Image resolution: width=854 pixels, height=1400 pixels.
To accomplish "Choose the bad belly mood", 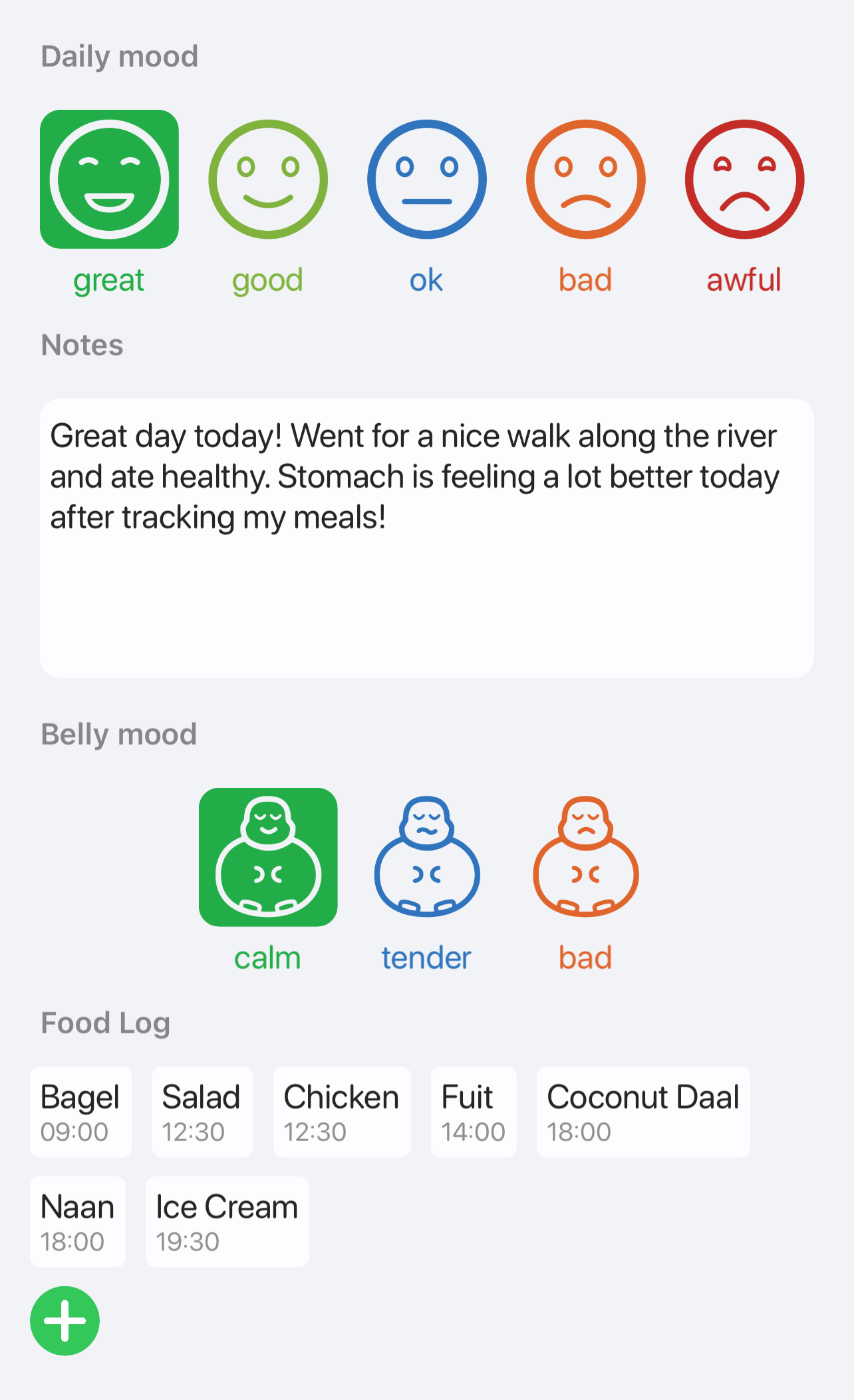I will pyautogui.click(x=586, y=857).
